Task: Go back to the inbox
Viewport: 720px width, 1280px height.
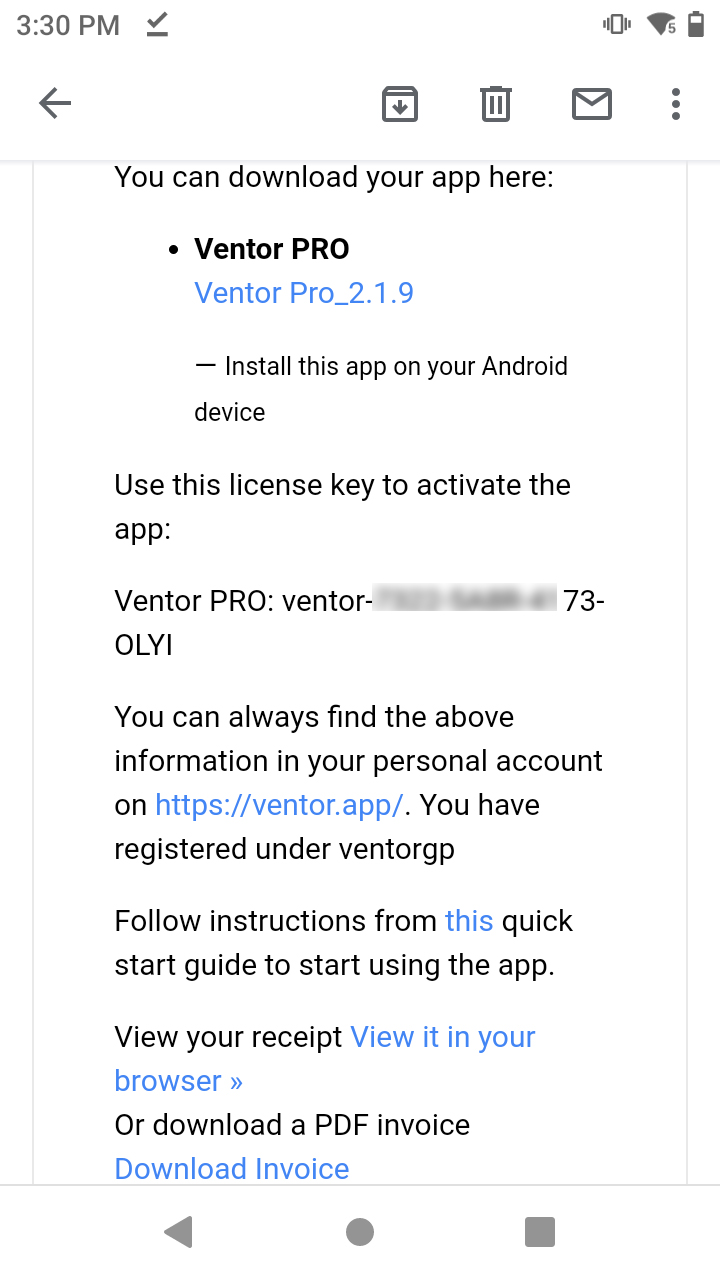Action: [x=55, y=103]
